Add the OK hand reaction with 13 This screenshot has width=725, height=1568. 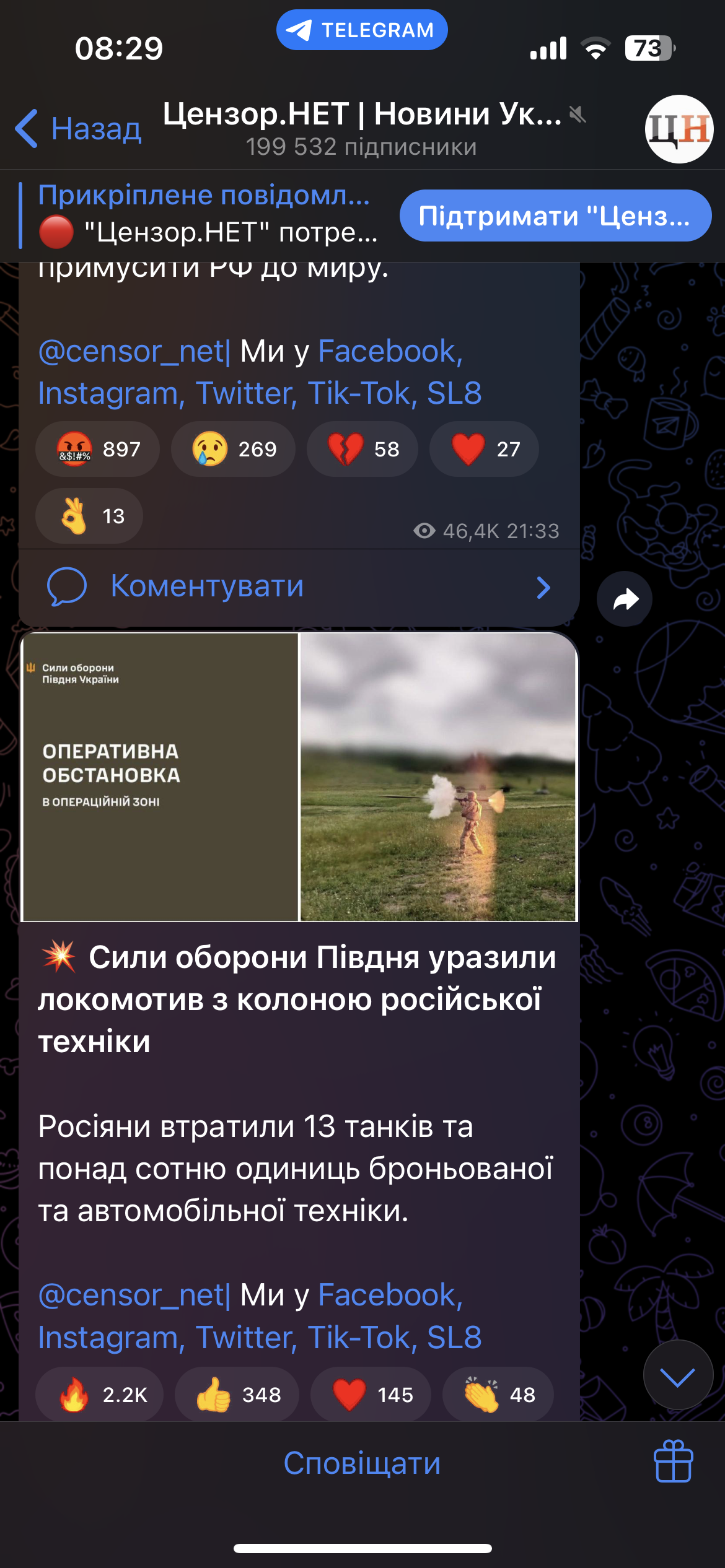[x=89, y=516]
